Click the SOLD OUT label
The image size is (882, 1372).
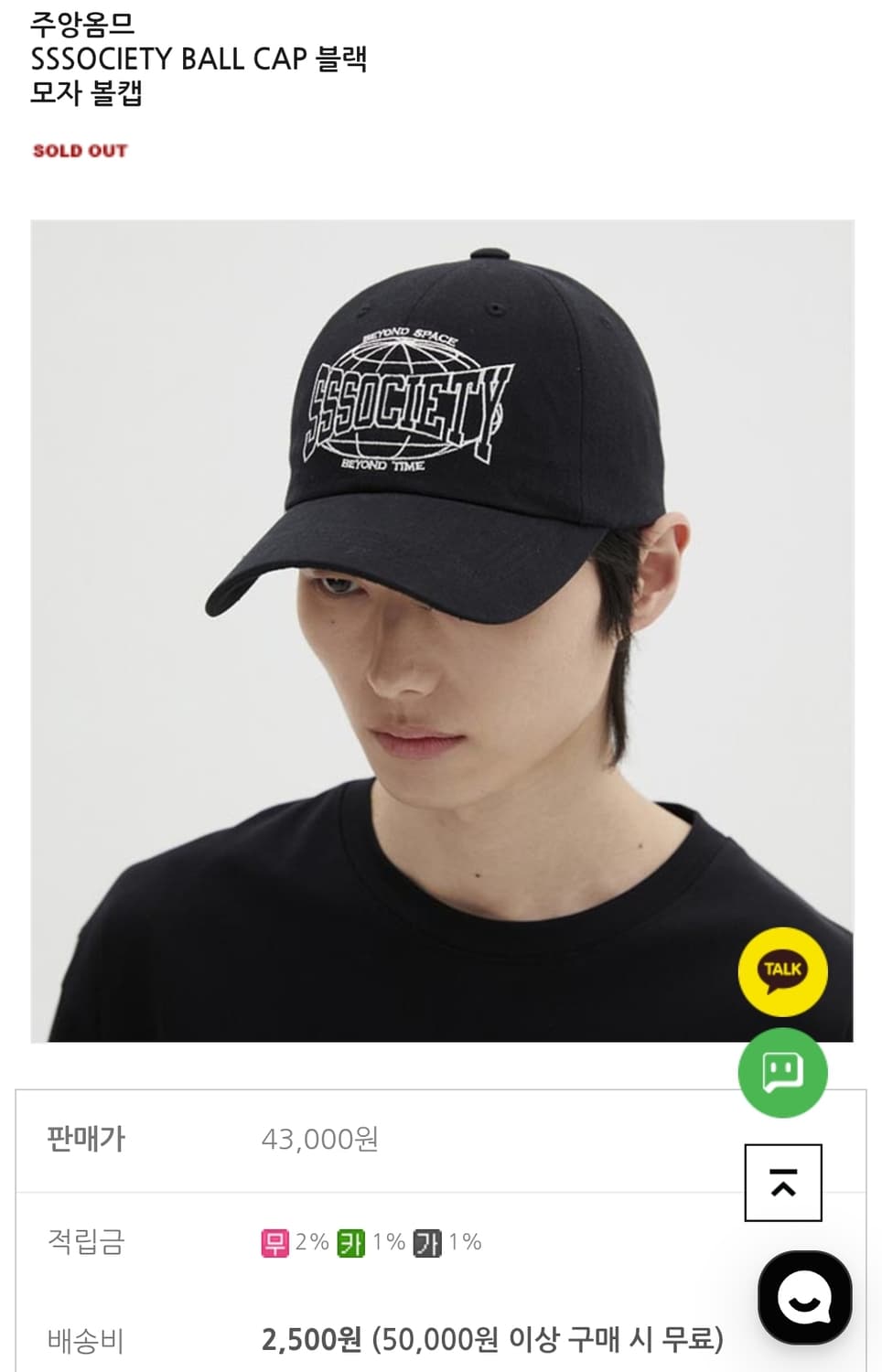coord(80,151)
